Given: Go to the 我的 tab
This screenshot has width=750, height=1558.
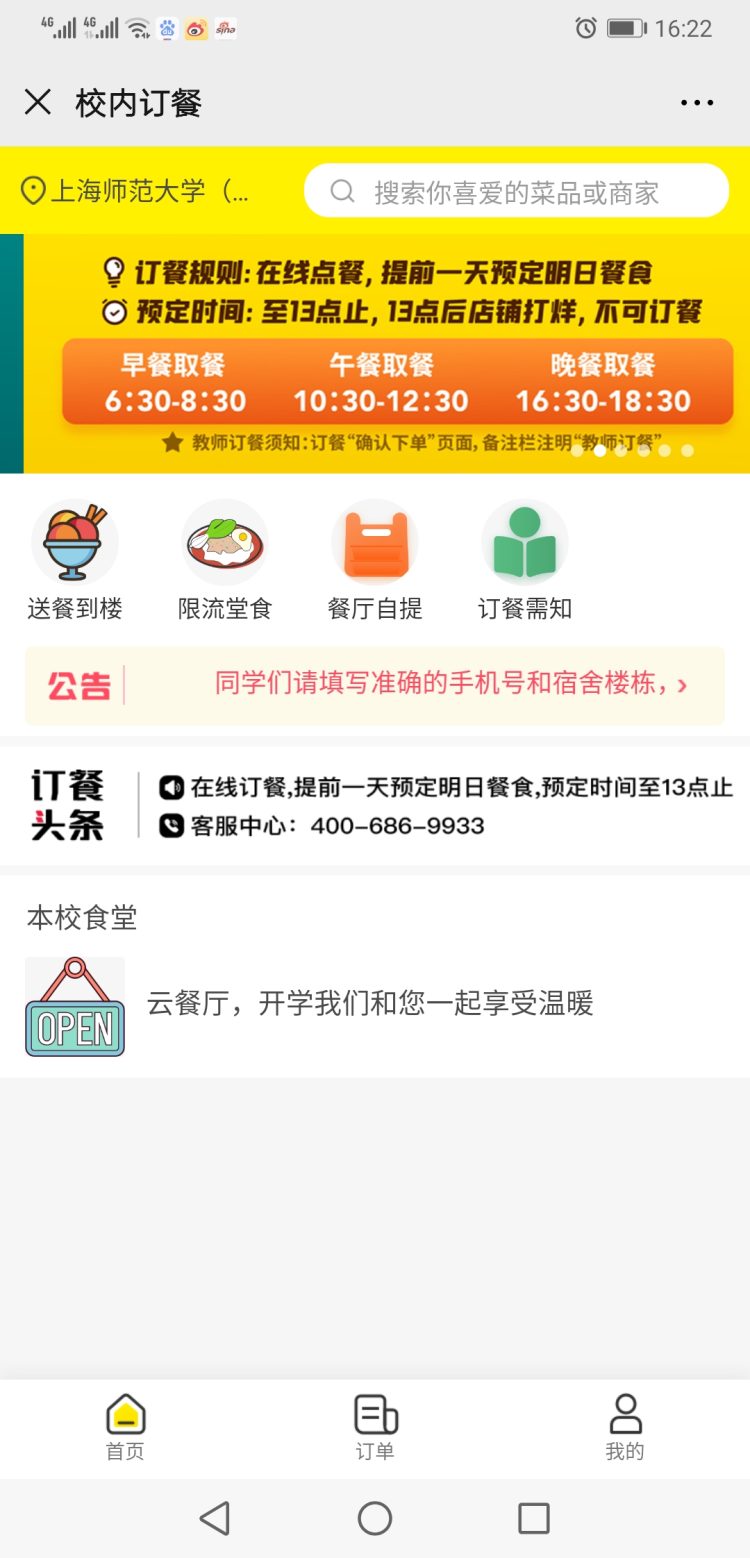Looking at the screenshot, I should click(625, 1427).
